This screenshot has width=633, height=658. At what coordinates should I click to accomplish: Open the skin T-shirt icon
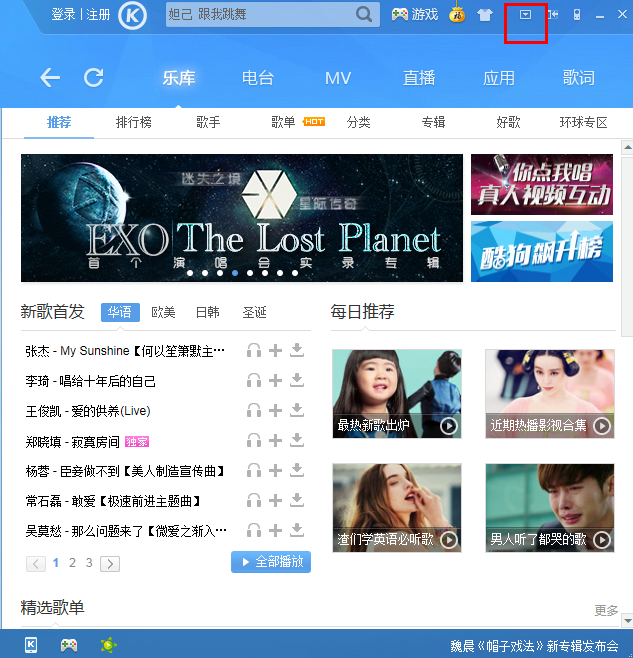click(485, 15)
